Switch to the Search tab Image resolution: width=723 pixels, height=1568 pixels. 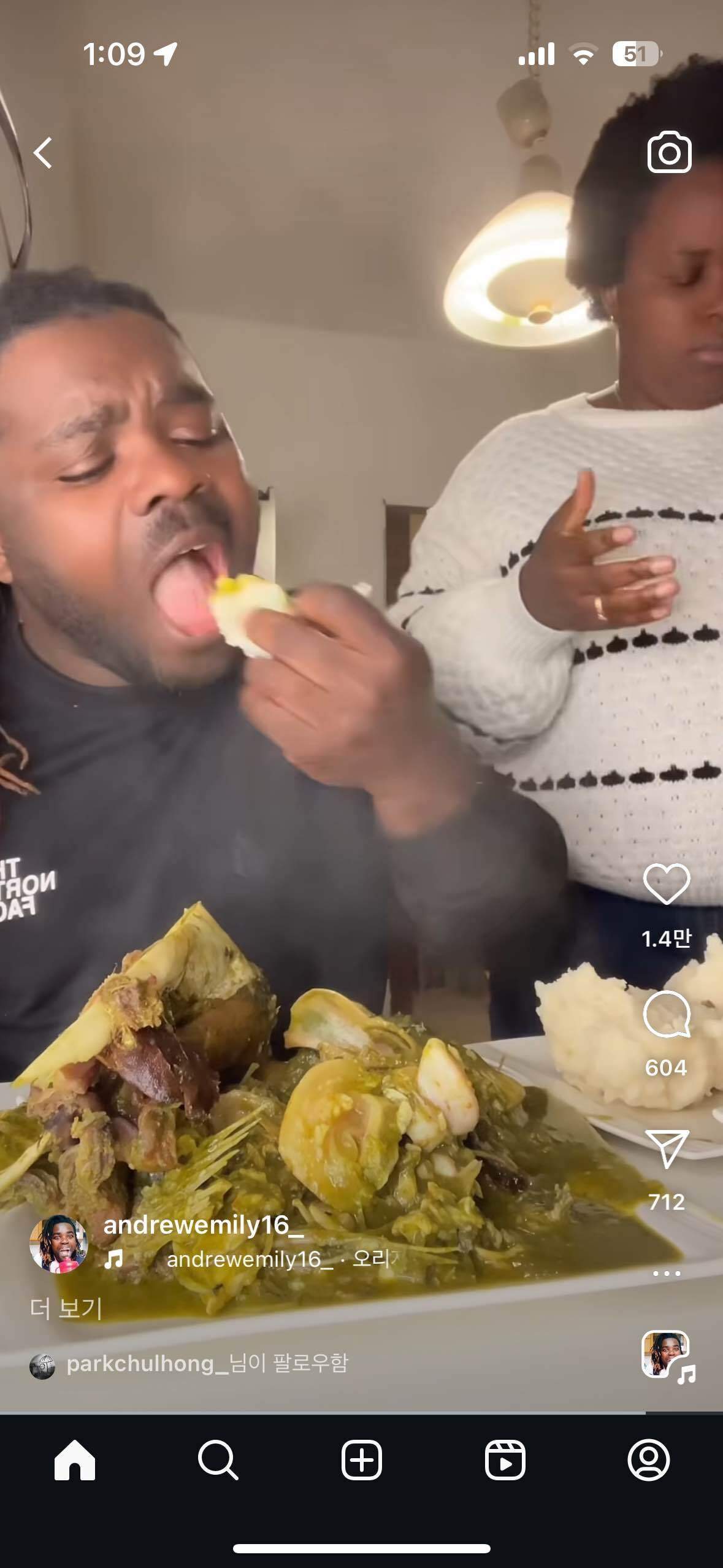(x=218, y=1461)
